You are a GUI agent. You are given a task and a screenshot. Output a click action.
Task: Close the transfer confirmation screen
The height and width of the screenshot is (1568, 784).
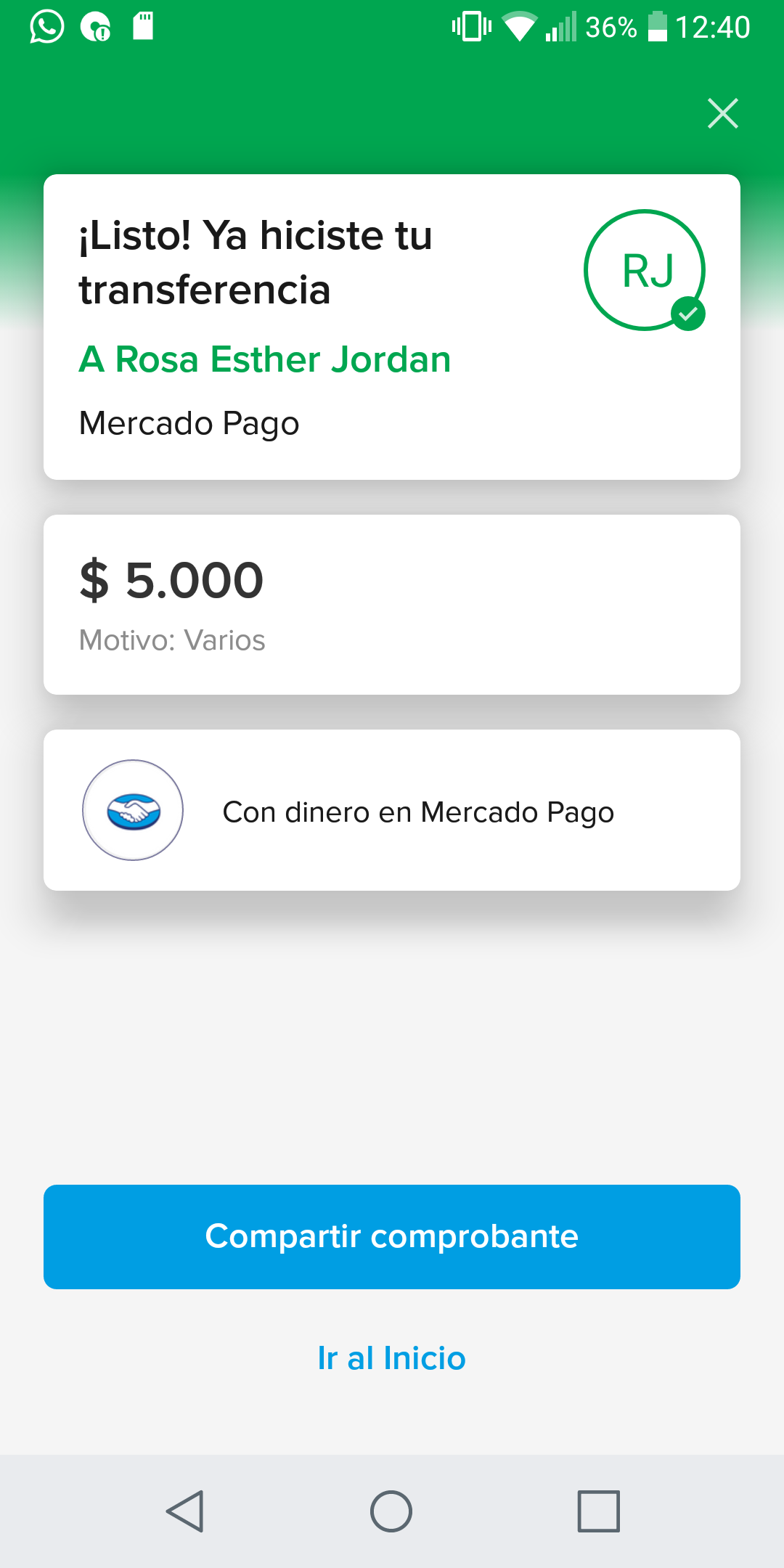pos(722,113)
